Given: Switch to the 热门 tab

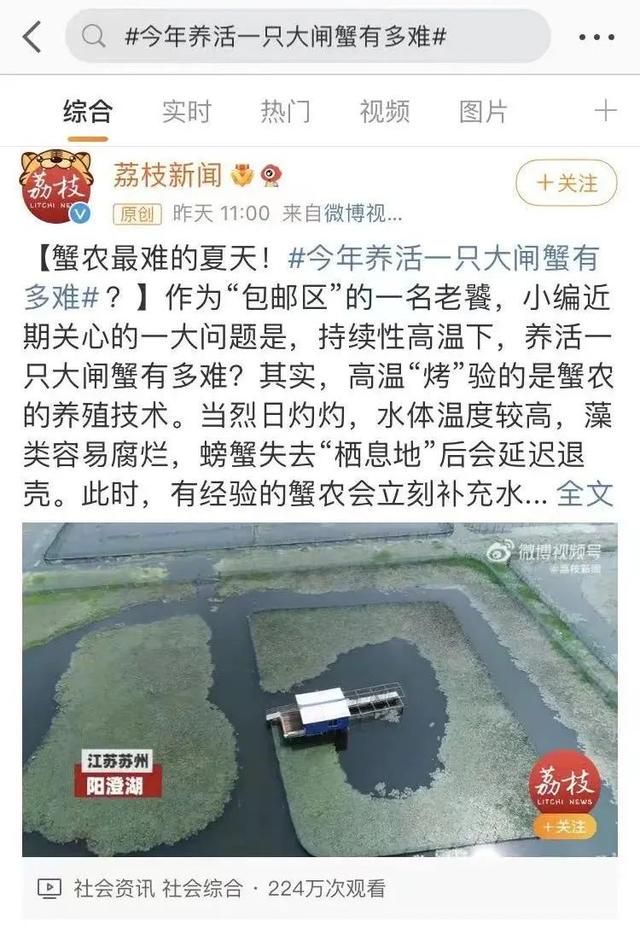Looking at the screenshot, I should pyautogui.click(x=285, y=111).
